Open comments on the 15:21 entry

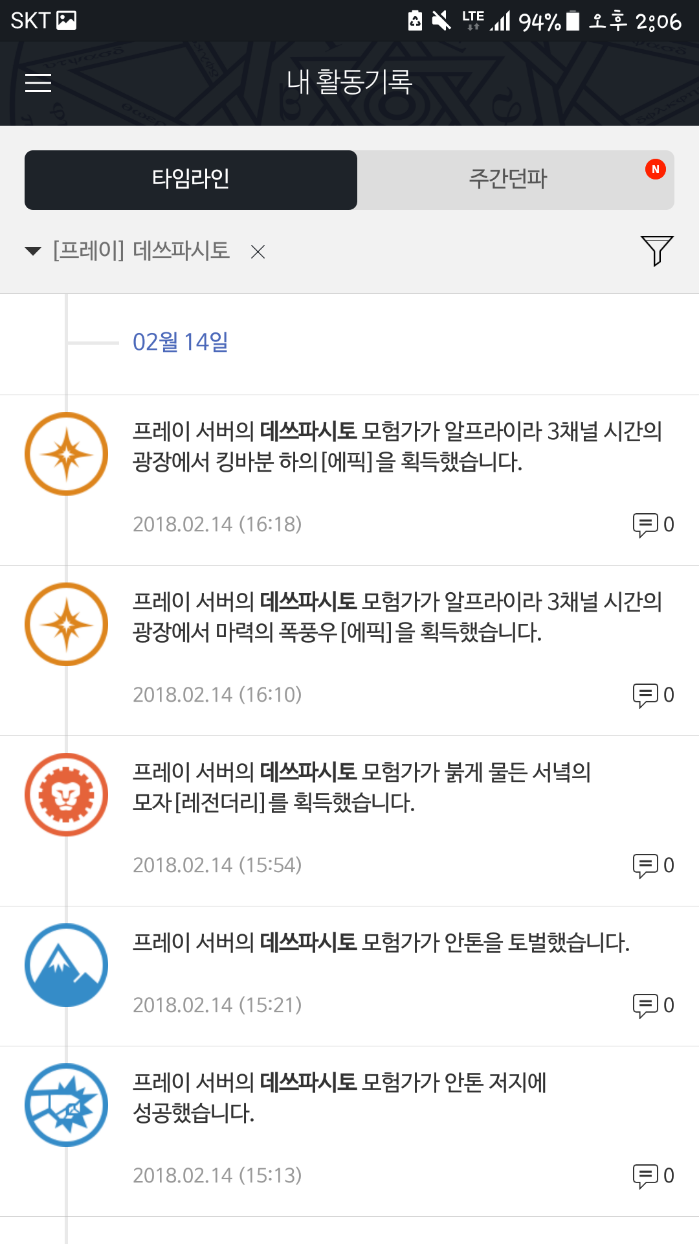tap(653, 1005)
